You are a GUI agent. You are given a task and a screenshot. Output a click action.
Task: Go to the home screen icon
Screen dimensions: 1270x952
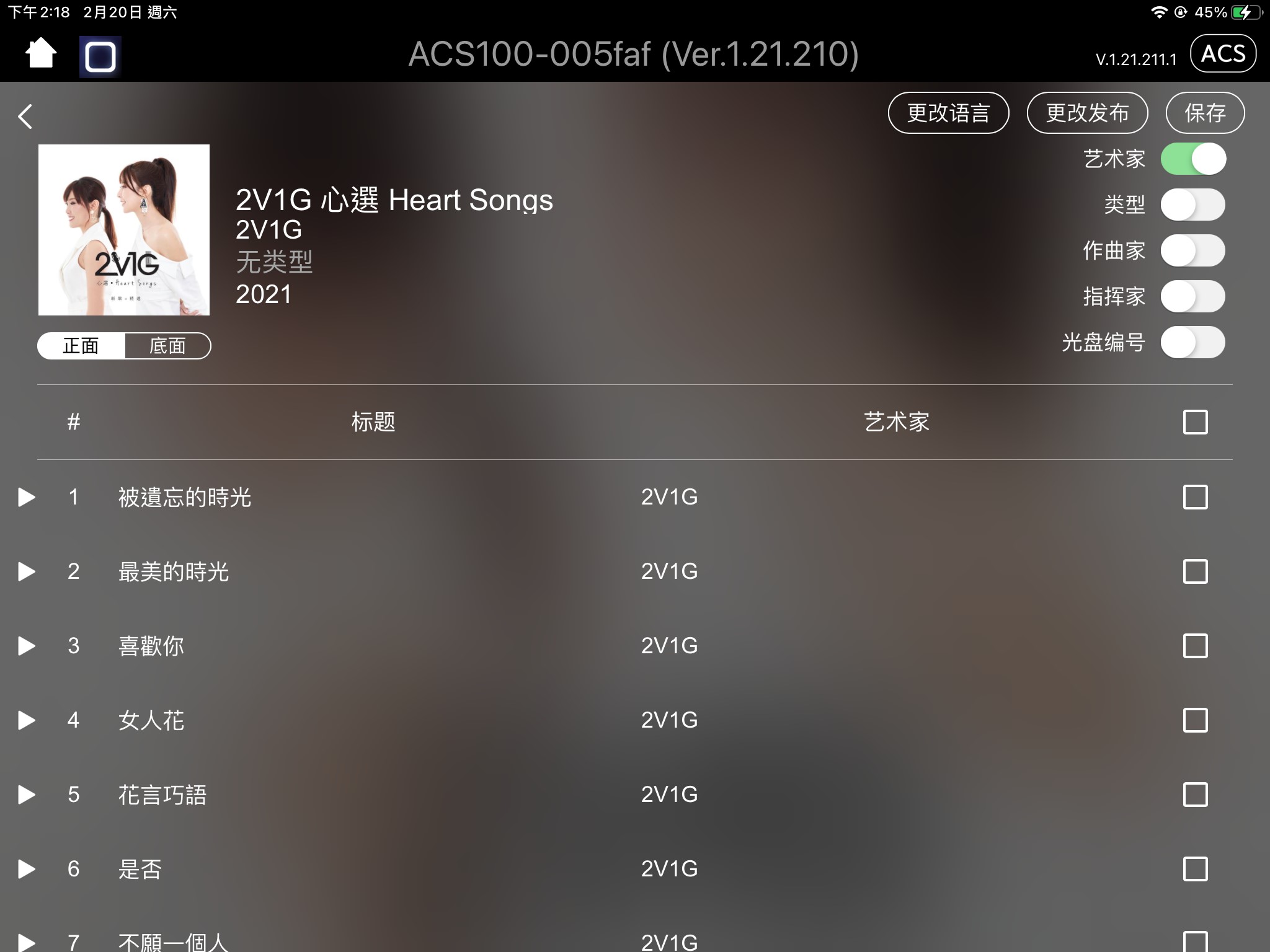click(x=41, y=53)
